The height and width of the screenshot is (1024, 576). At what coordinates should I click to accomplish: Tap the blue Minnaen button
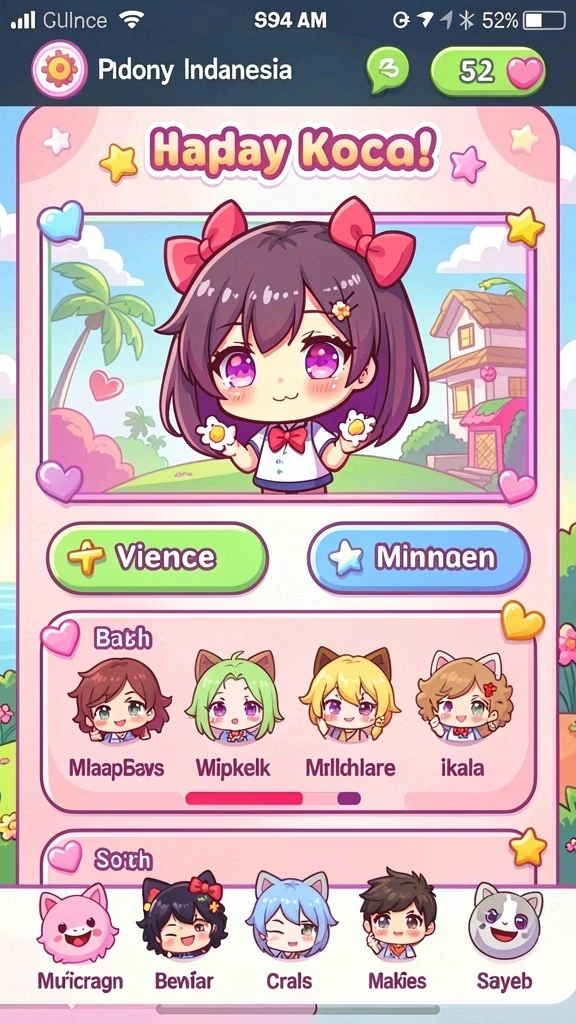pyautogui.click(x=419, y=558)
